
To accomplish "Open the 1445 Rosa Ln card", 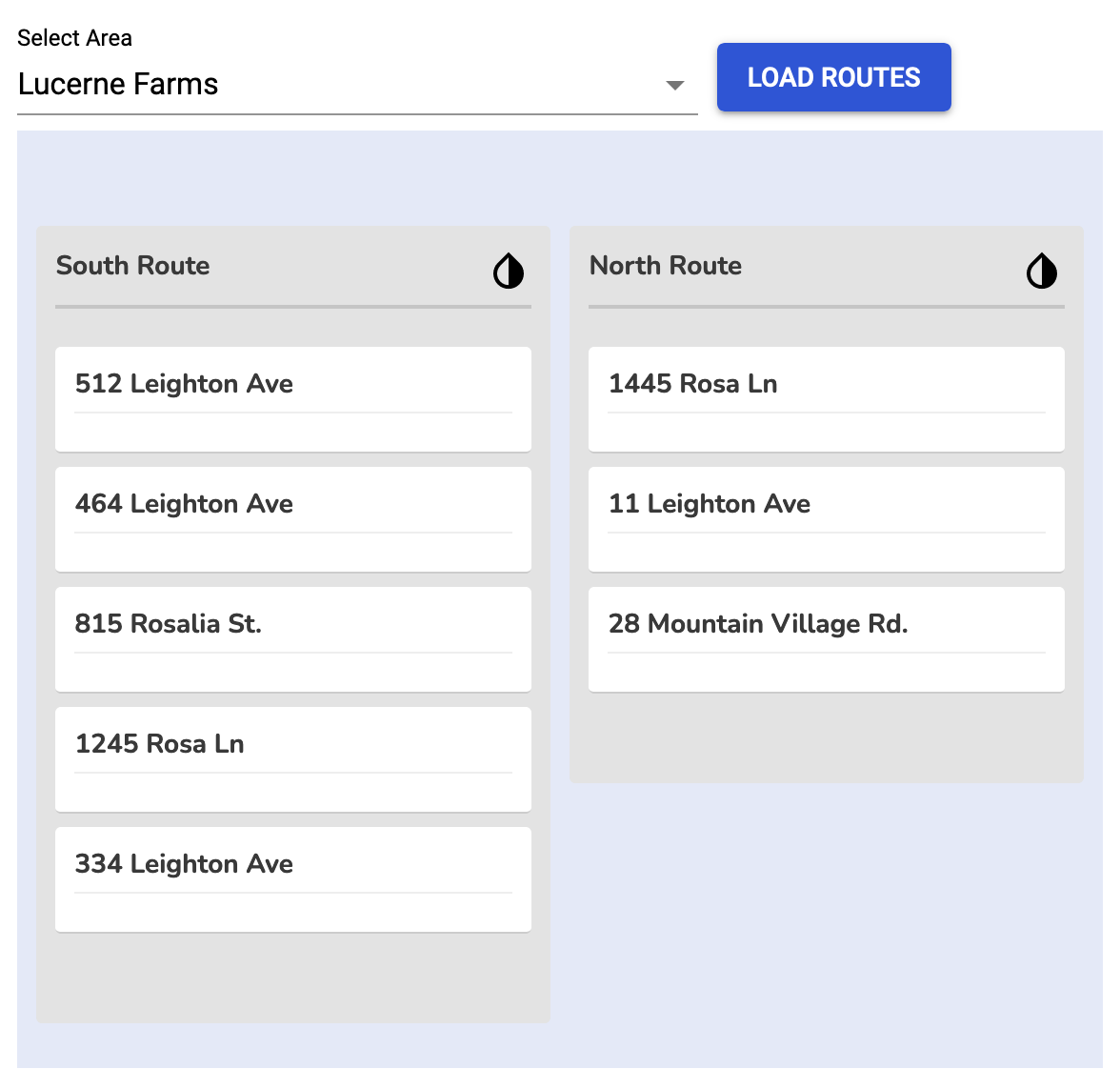I will 826,398.
